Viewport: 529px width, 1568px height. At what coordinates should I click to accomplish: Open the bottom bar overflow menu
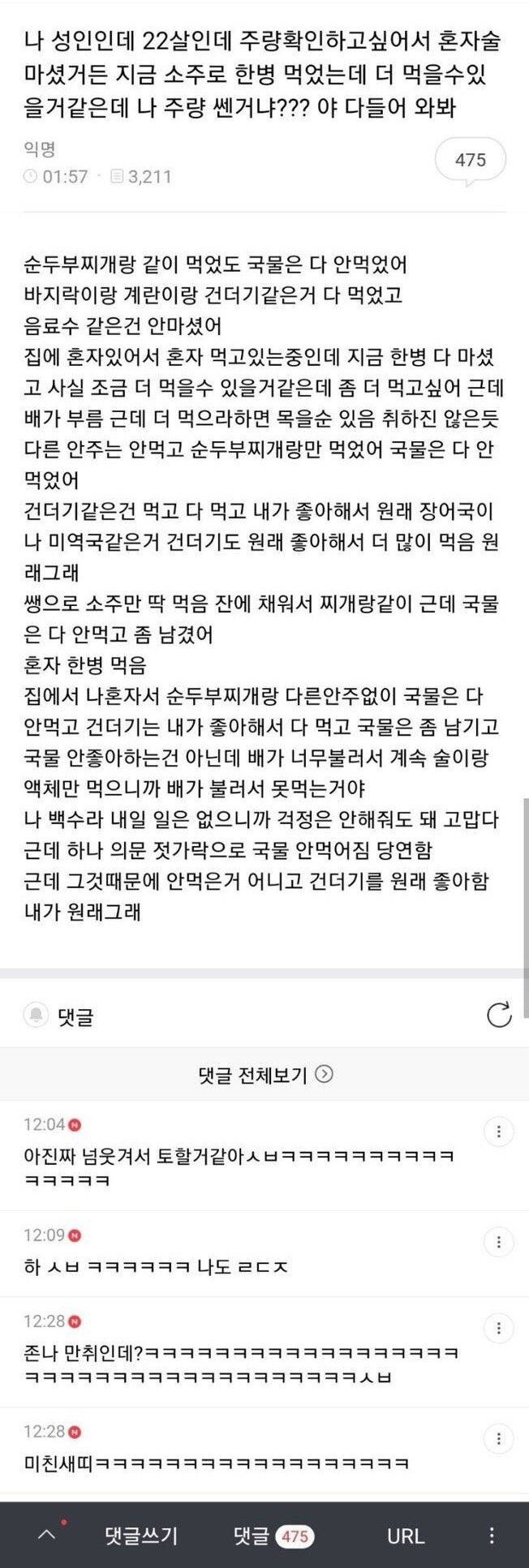[492, 1536]
